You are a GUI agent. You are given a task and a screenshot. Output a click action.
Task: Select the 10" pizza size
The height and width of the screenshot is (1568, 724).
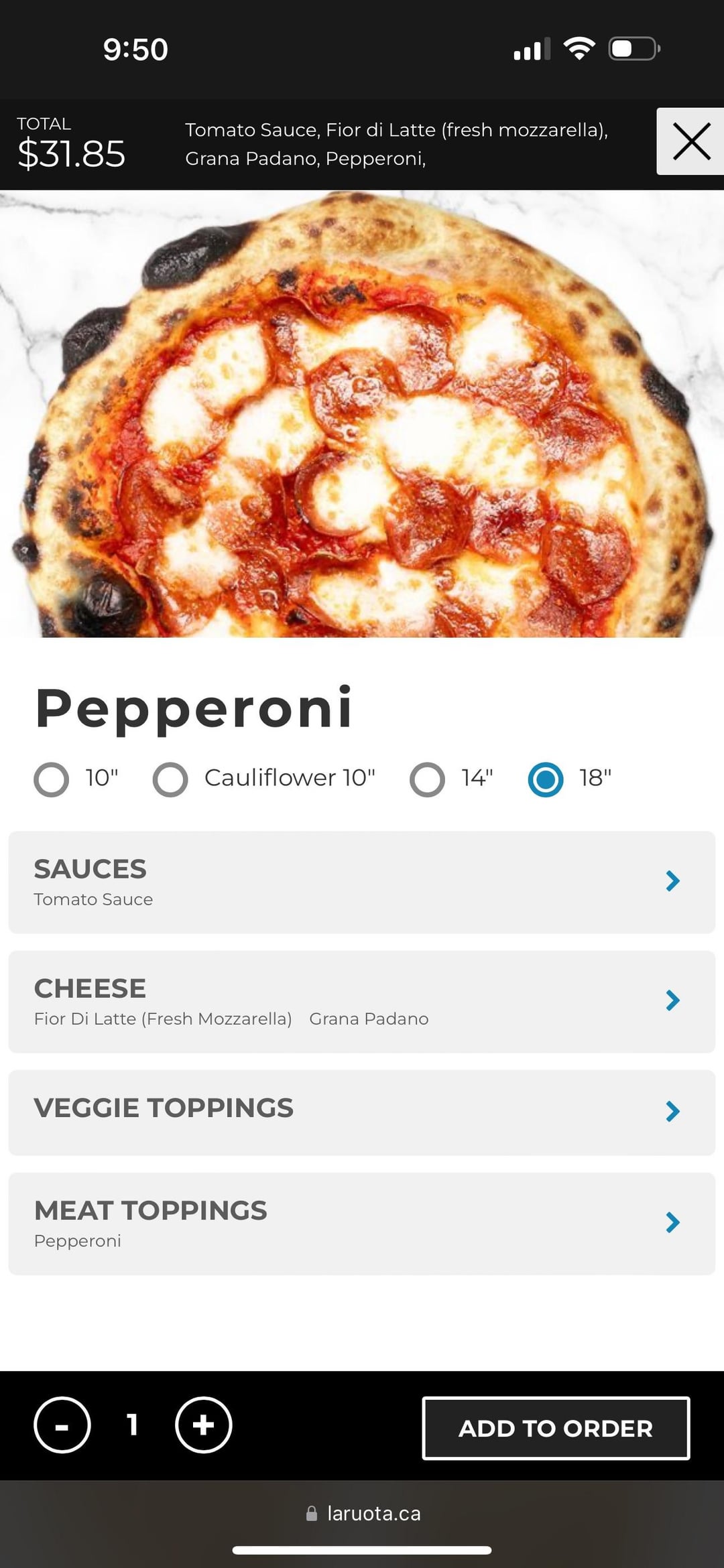click(52, 779)
